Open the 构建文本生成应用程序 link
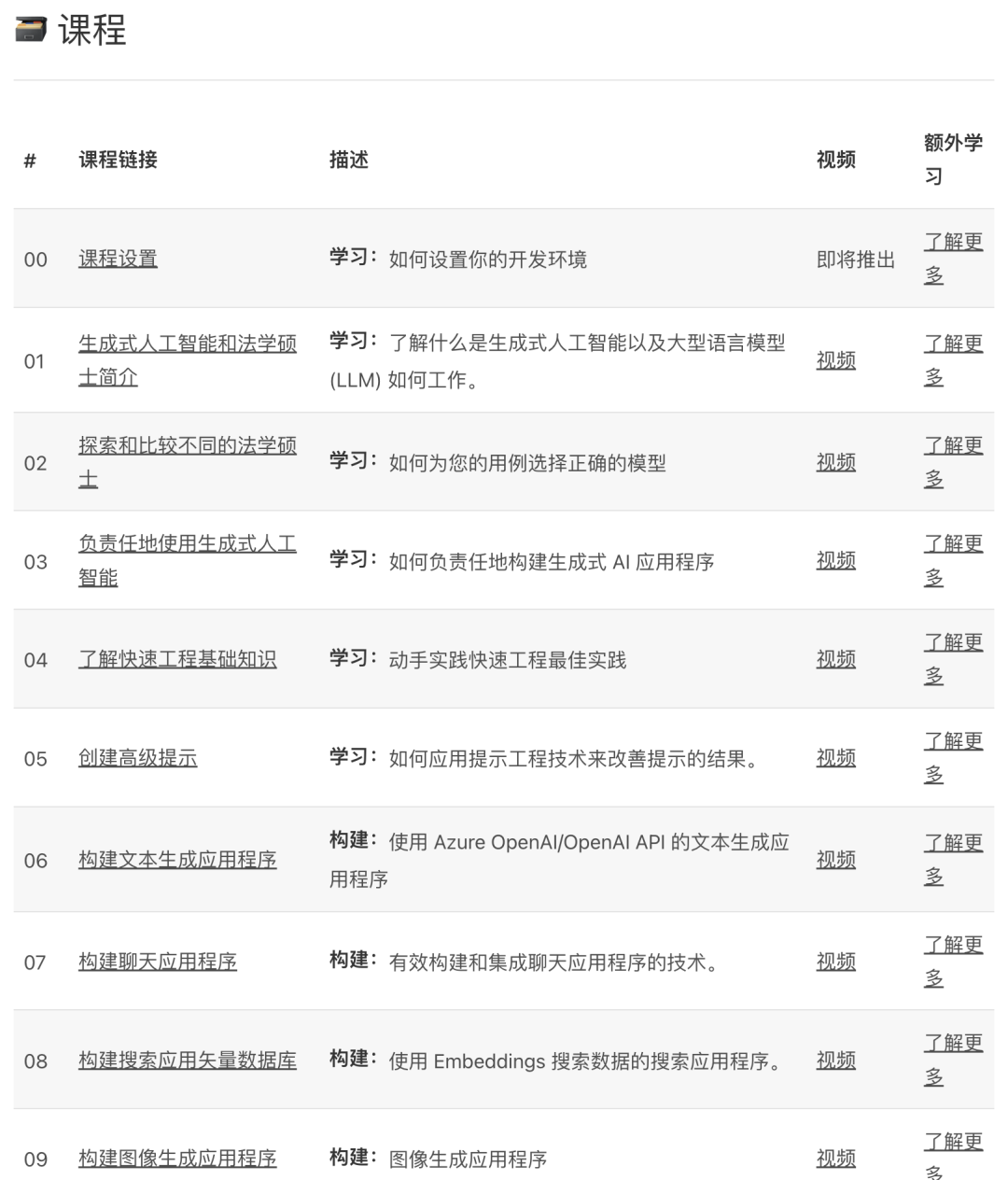1008x1180 pixels. (x=177, y=860)
